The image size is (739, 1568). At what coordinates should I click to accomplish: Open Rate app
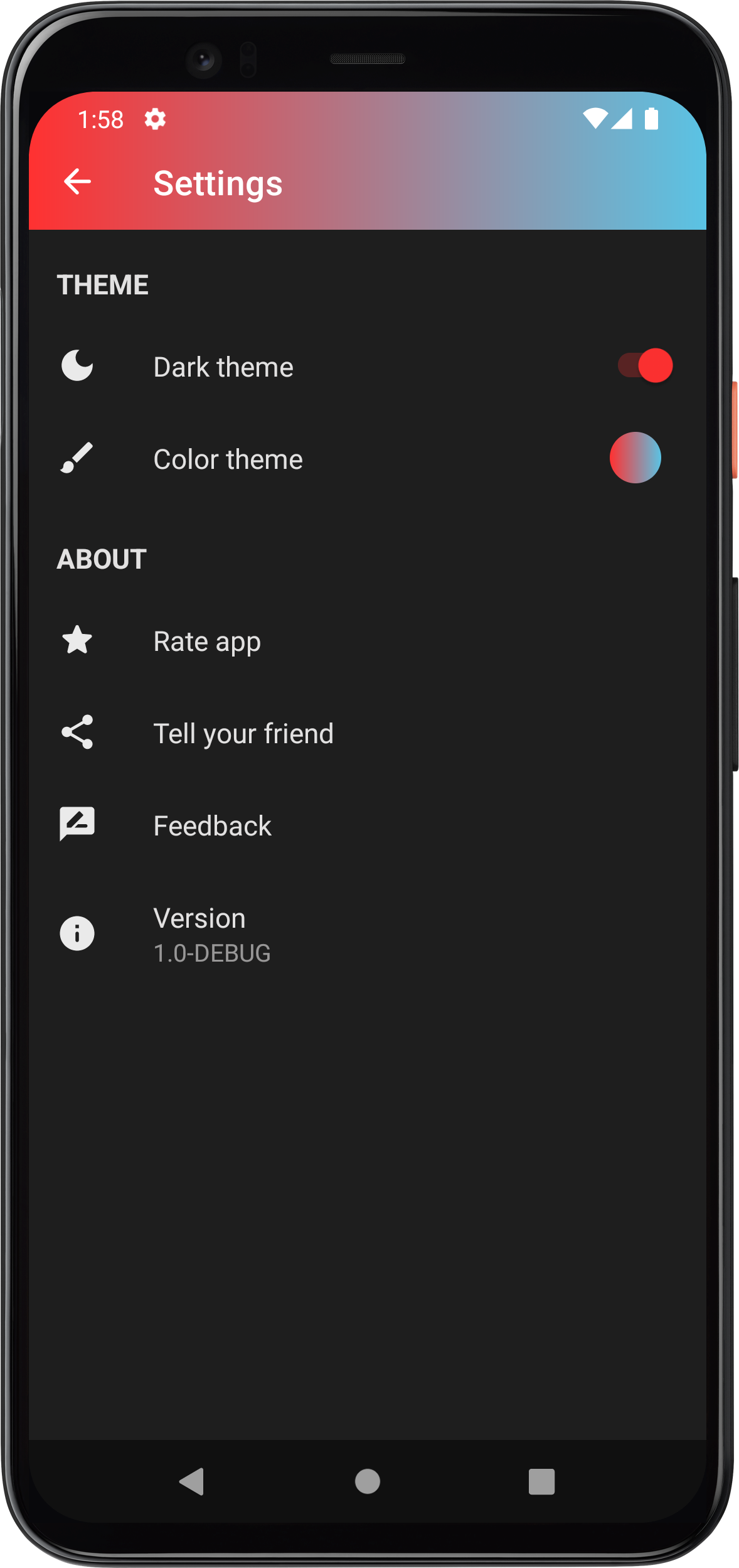click(207, 642)
